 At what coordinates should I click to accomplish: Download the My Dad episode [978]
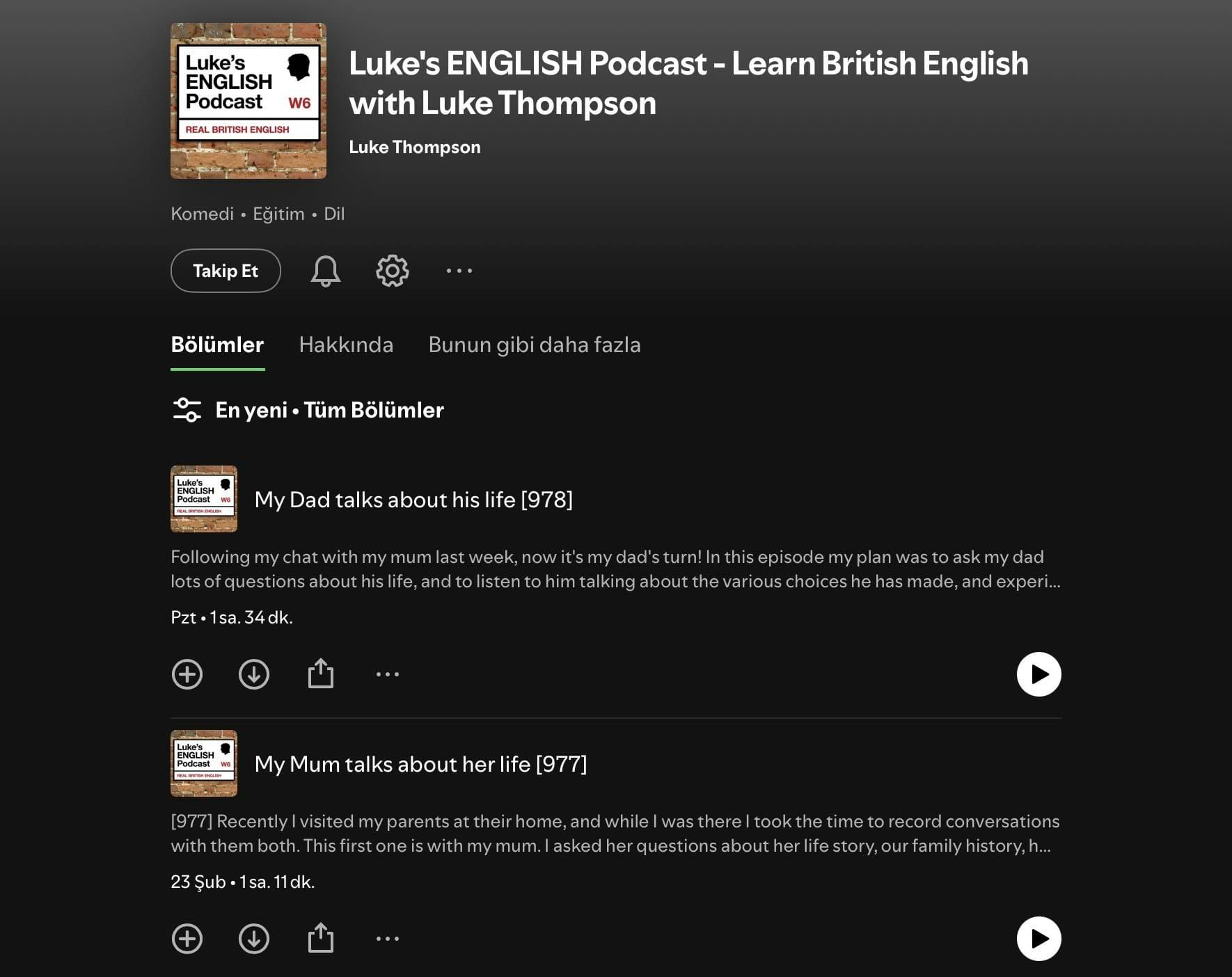pos(254,674)
